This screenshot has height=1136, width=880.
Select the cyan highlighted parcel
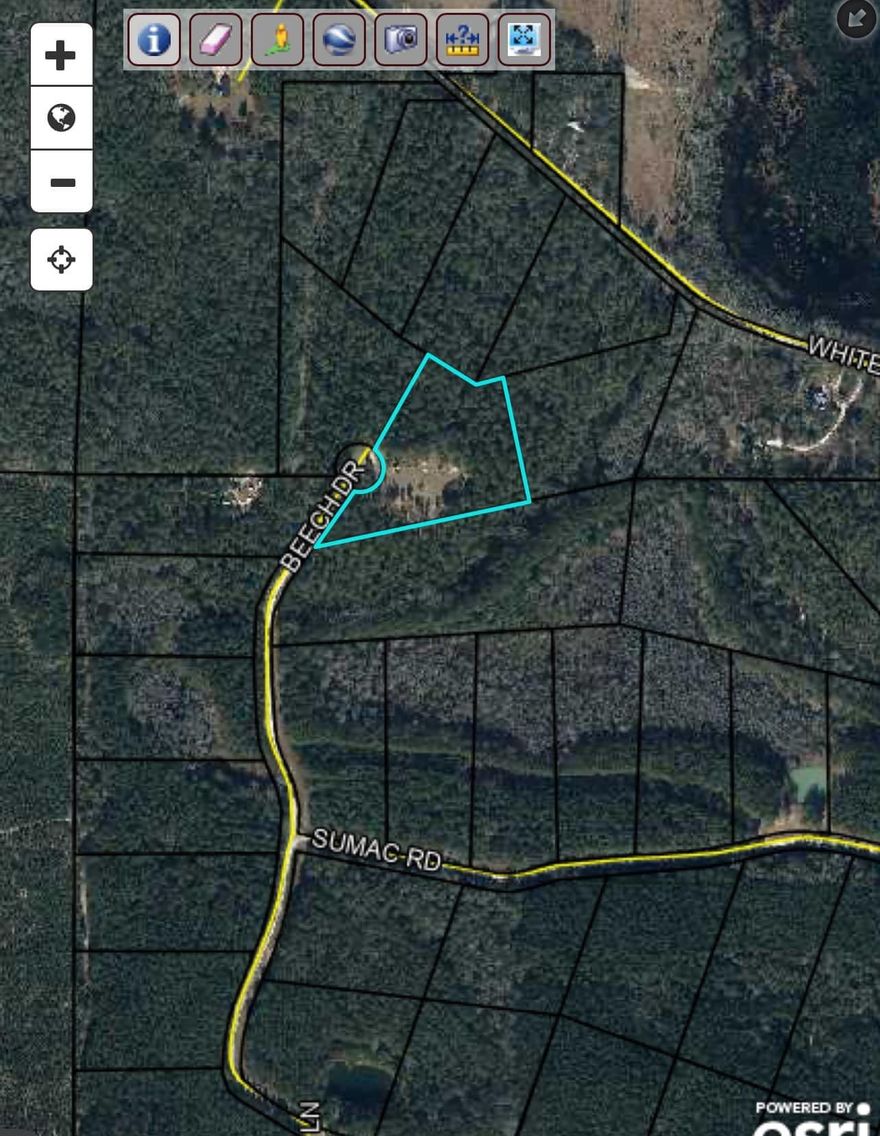pos(440,450)
